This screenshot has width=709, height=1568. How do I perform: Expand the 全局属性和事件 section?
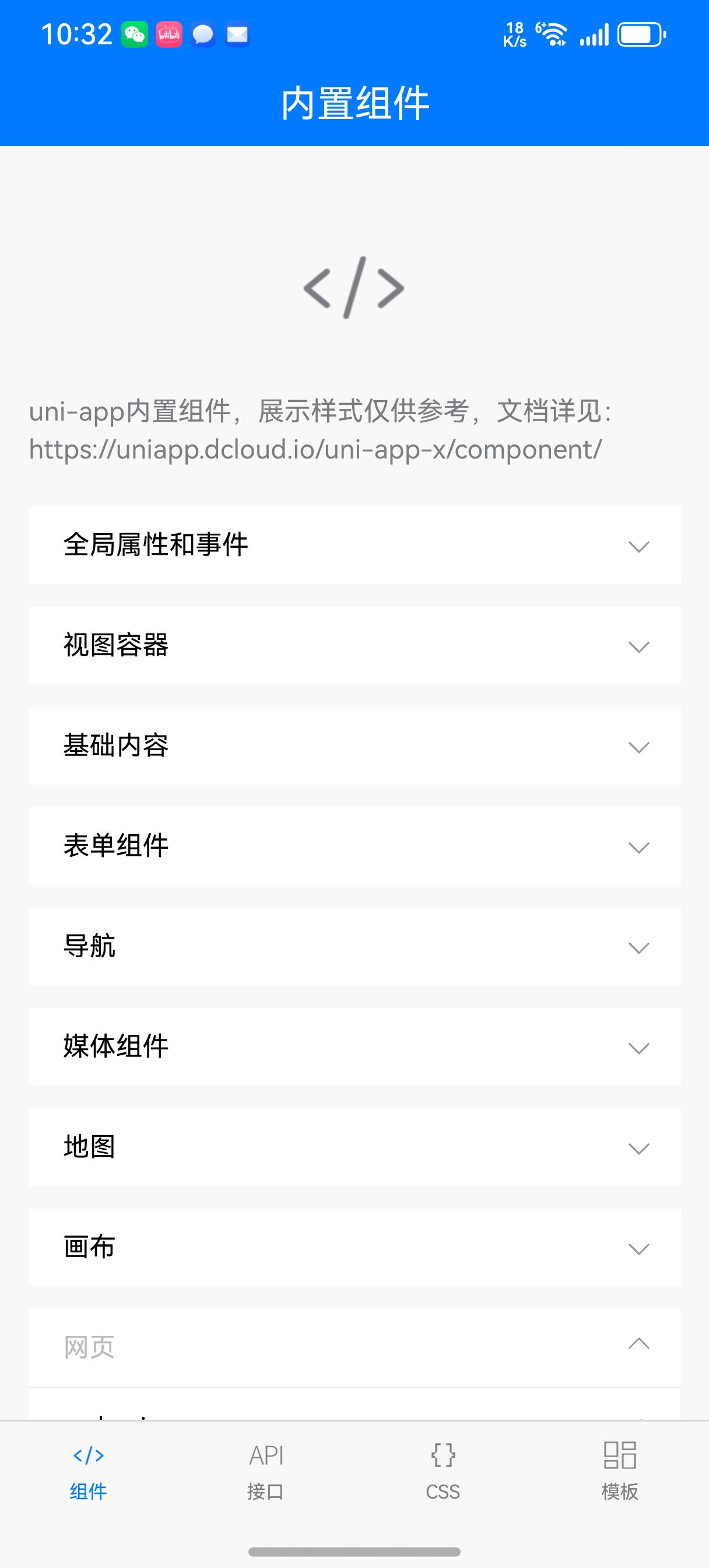coord(354,545)
